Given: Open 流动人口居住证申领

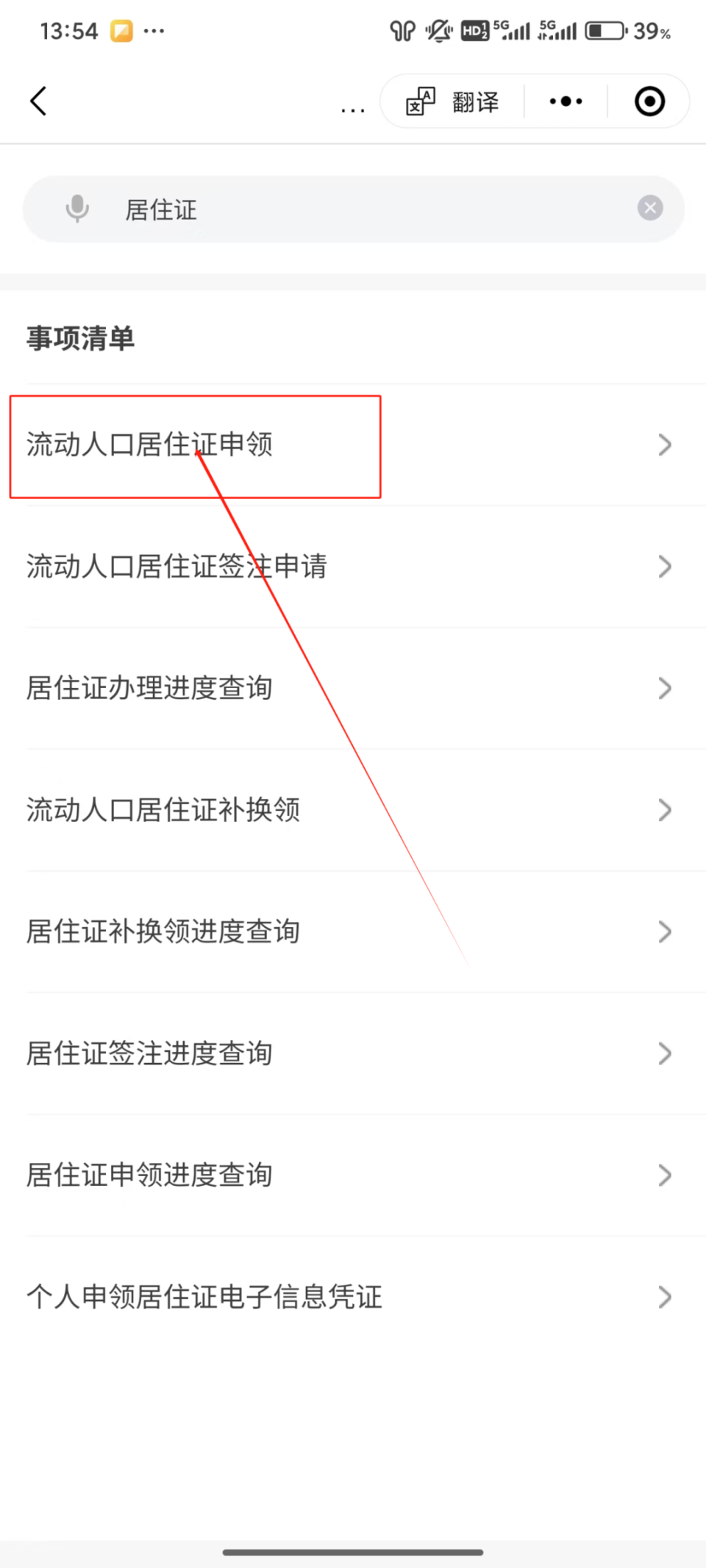Looking at the screenshot, I should click(x=353, y=445).
